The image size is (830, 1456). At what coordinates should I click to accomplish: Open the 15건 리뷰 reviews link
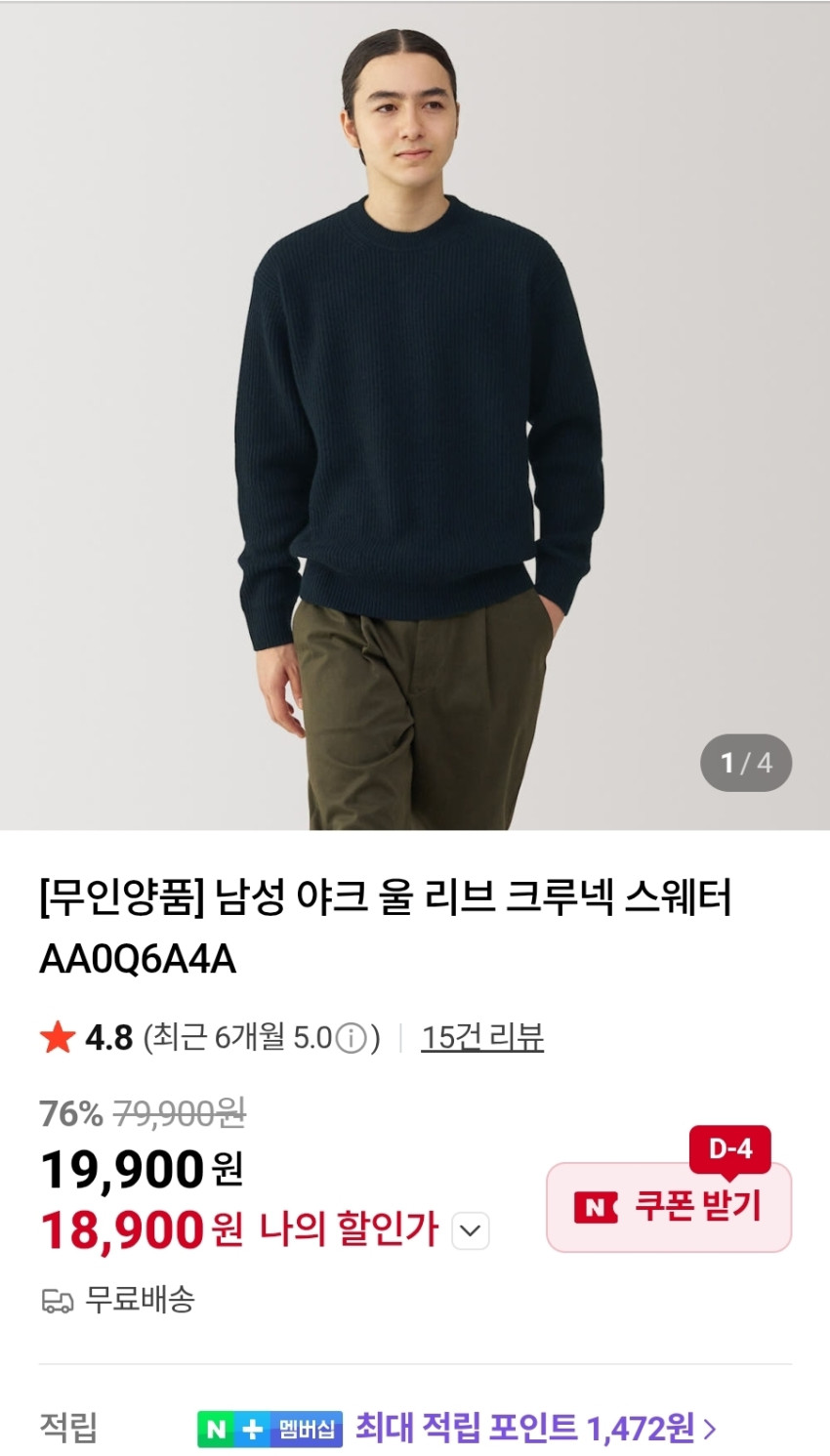(482, 1036)
